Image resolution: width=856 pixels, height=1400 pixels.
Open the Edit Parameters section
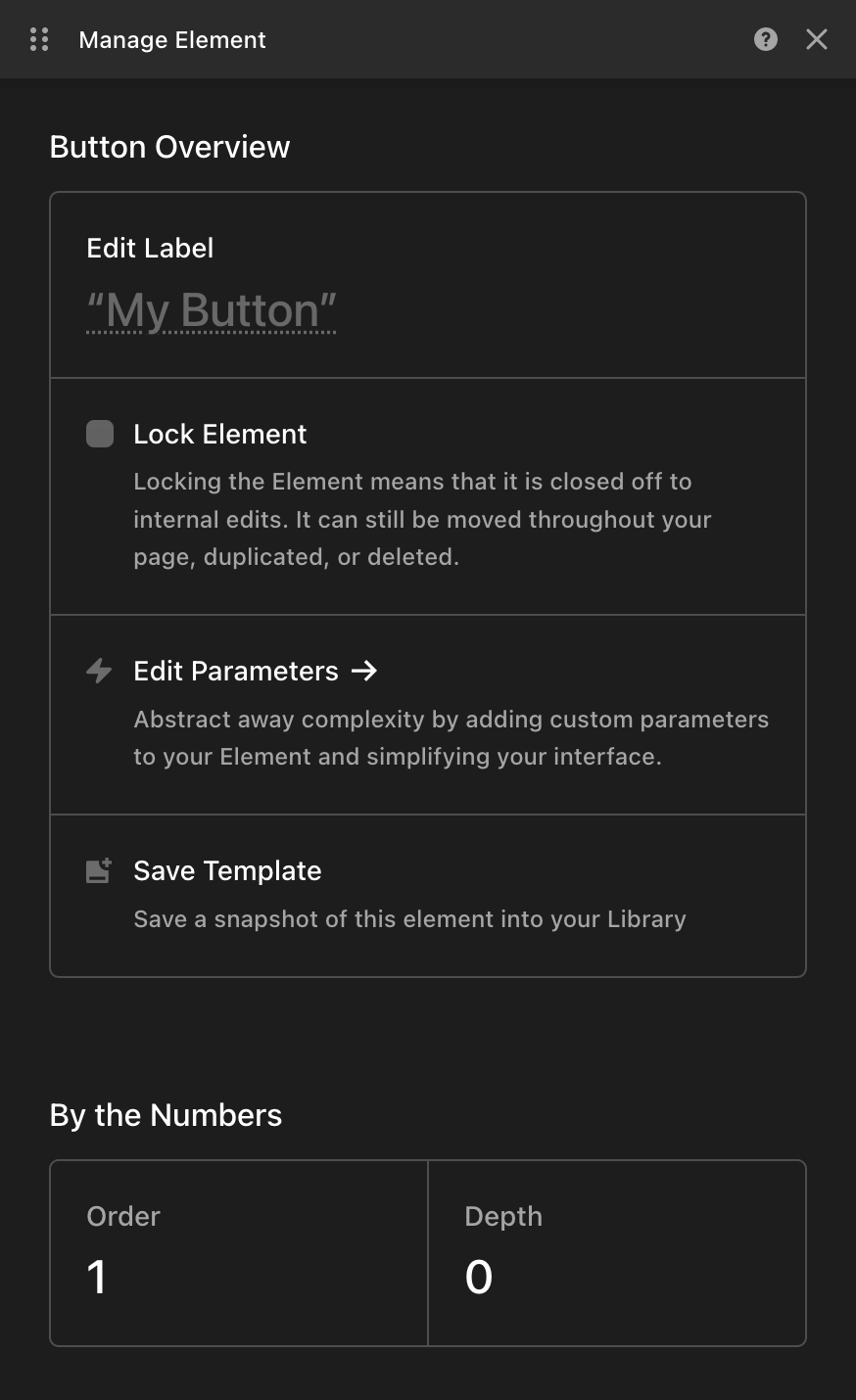pyautogui.click(x=235, y=671)
